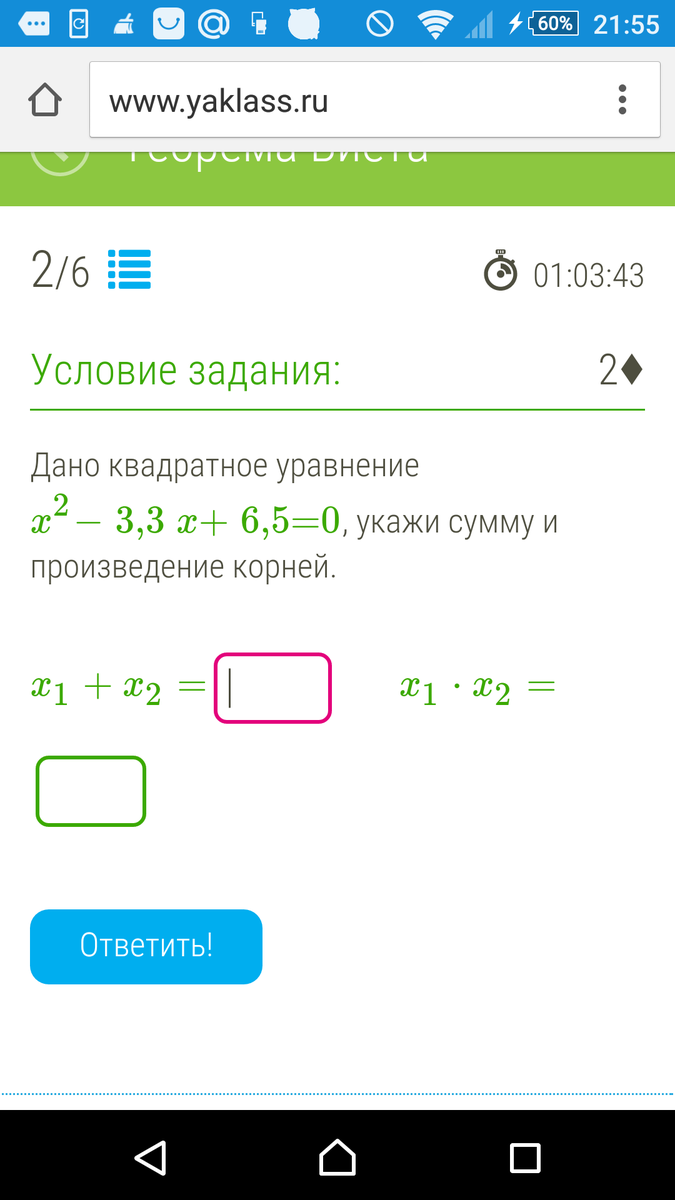
Task: Open the browser overflow menu
Action: pos(622,100)
